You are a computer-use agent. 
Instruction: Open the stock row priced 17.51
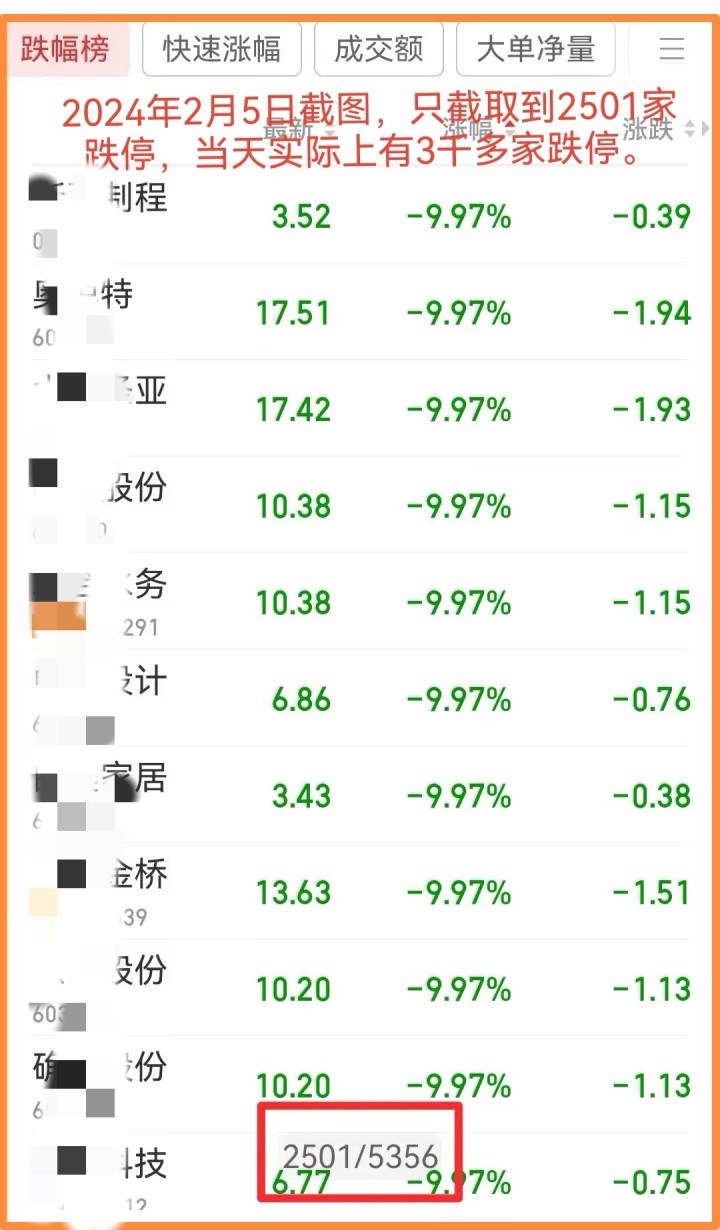point(360,312)
